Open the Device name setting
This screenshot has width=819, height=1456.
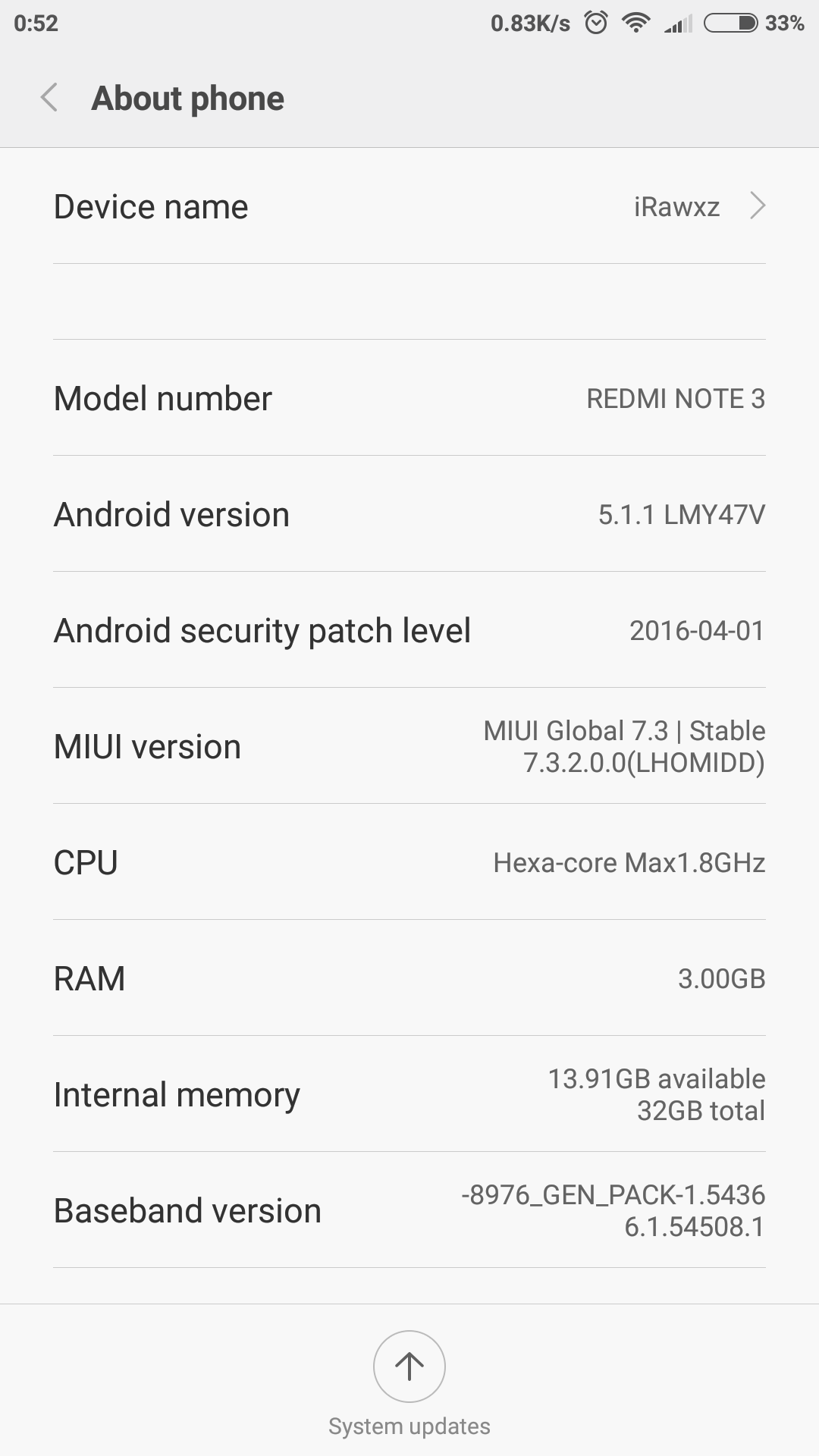tap(409, 206)
